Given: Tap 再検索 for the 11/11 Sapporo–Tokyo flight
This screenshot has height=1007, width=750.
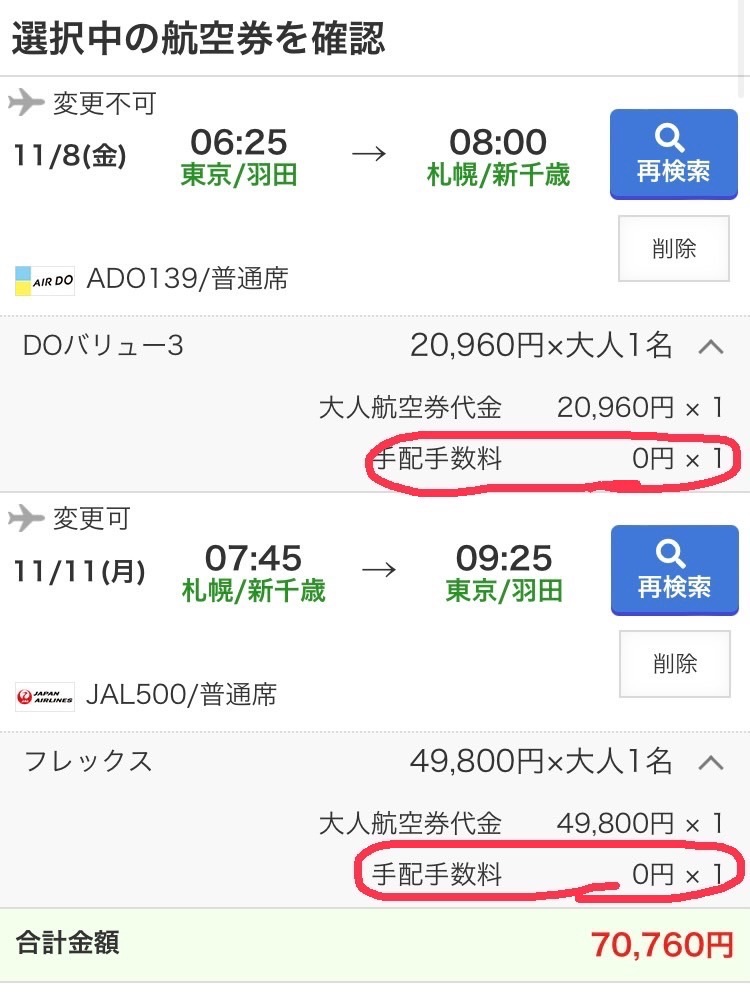Looking at the screenshot, I should [673, 569].
